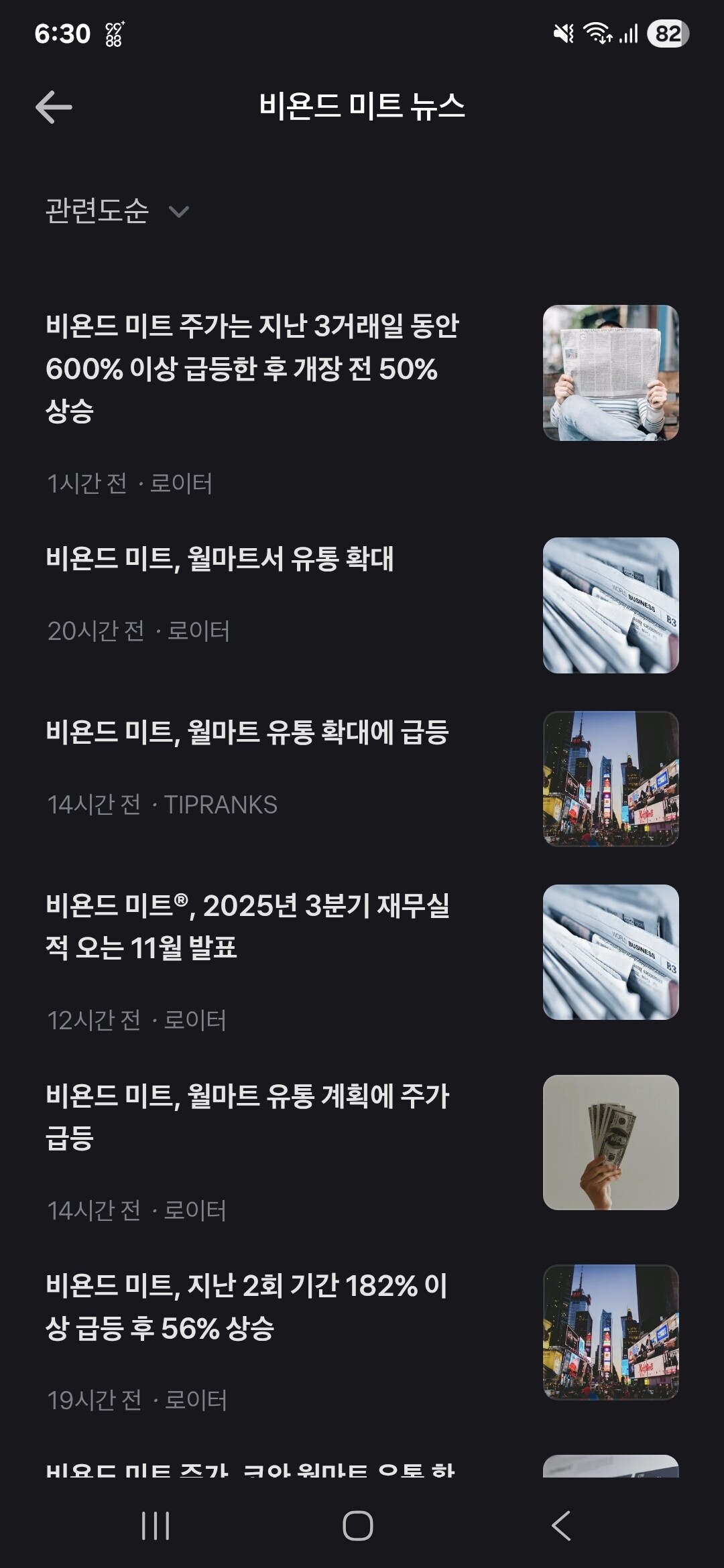Read the 월마트서 유통 확대 article

[220, 559]
